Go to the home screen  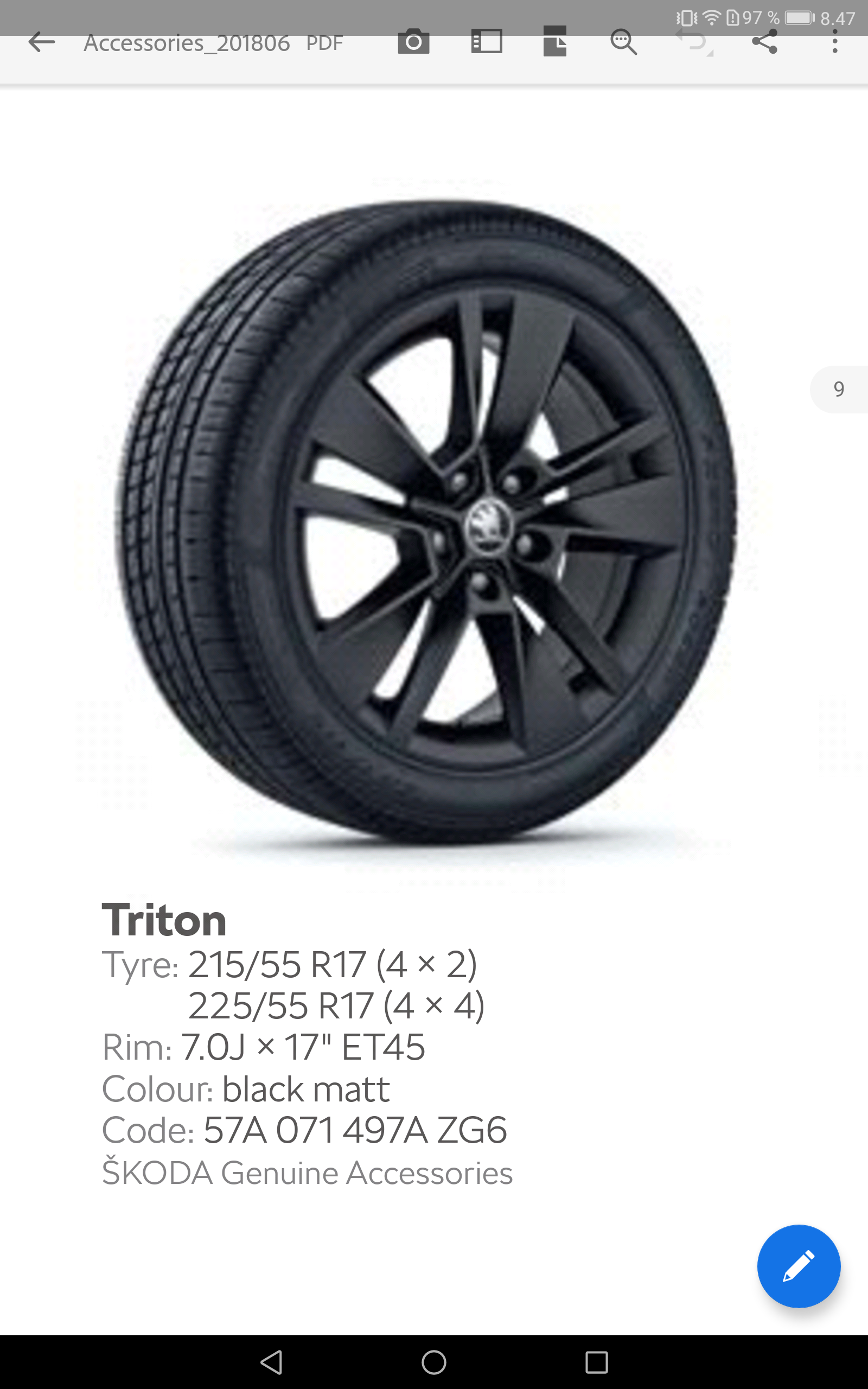coord(433,1361)
